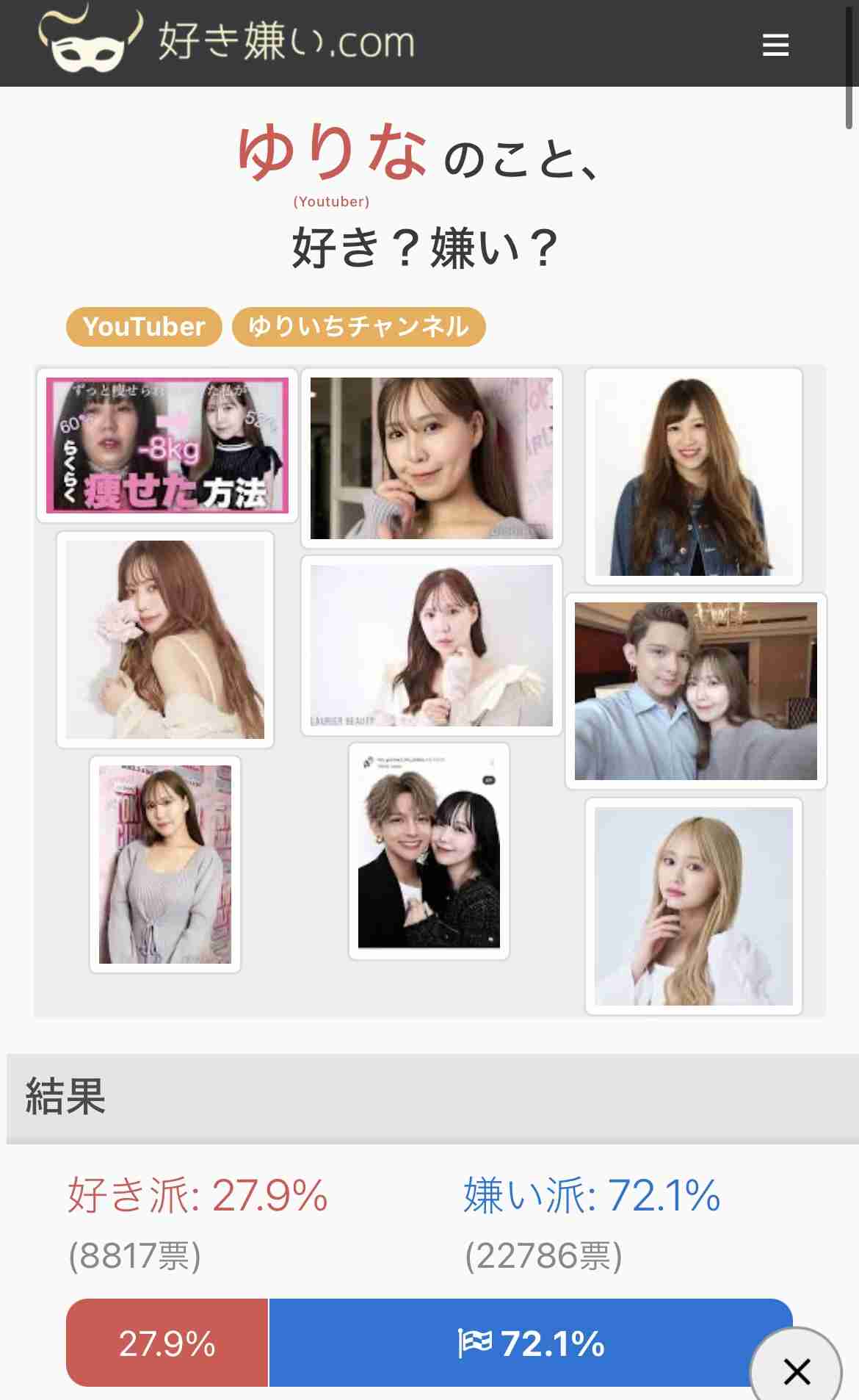Open the -8kg 痩せた方法 thumbnail
This screenshot has width=859, height=1400.
(x=167, y=445)
